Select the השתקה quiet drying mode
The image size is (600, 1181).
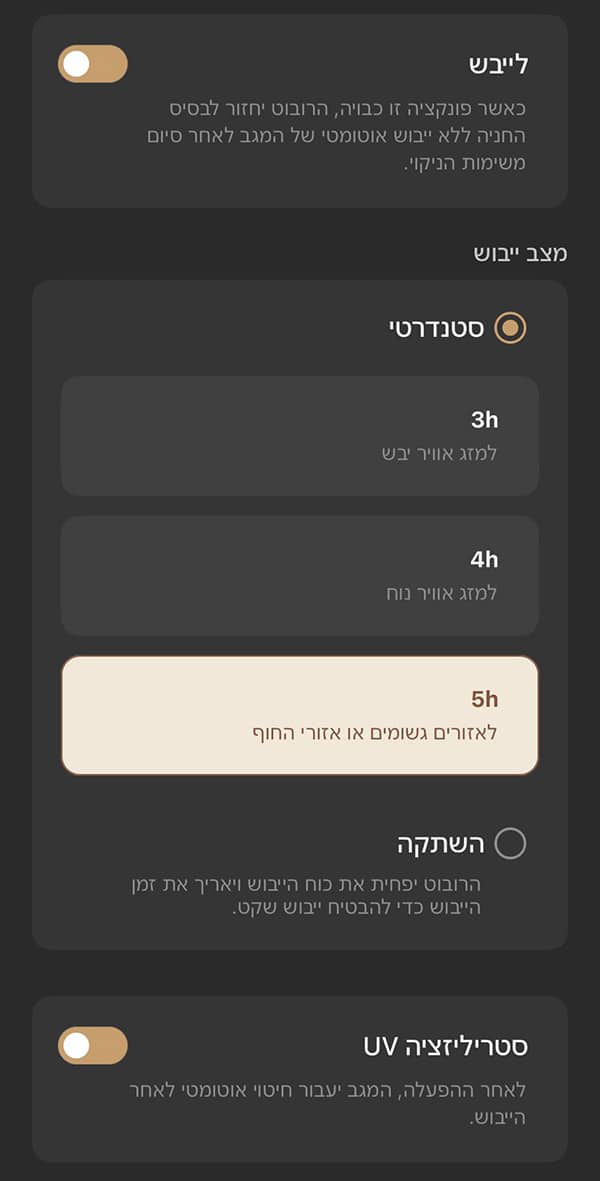point(510,843)
